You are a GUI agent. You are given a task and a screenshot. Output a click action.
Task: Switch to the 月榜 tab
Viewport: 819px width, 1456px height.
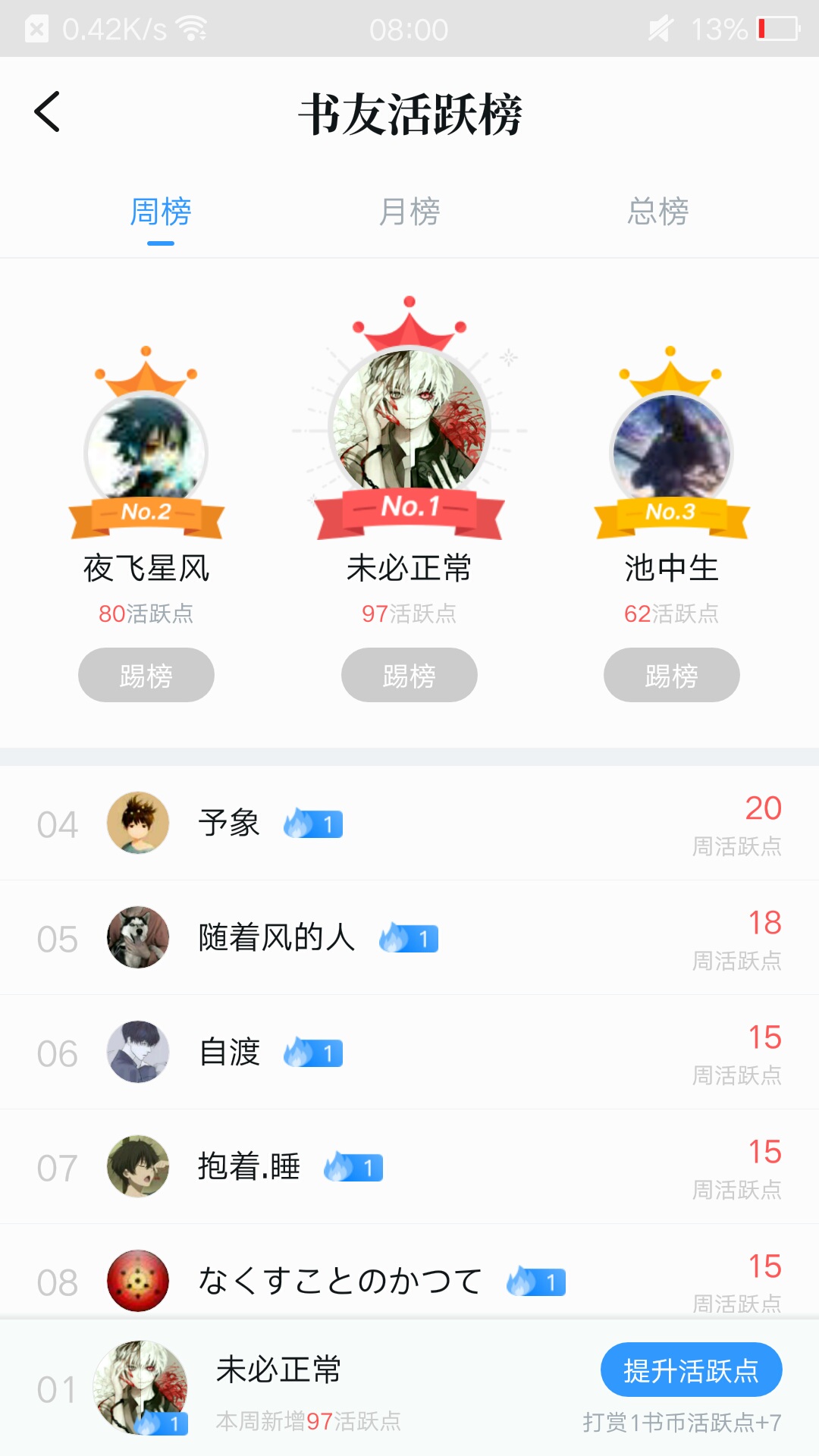tap(409, 212)
